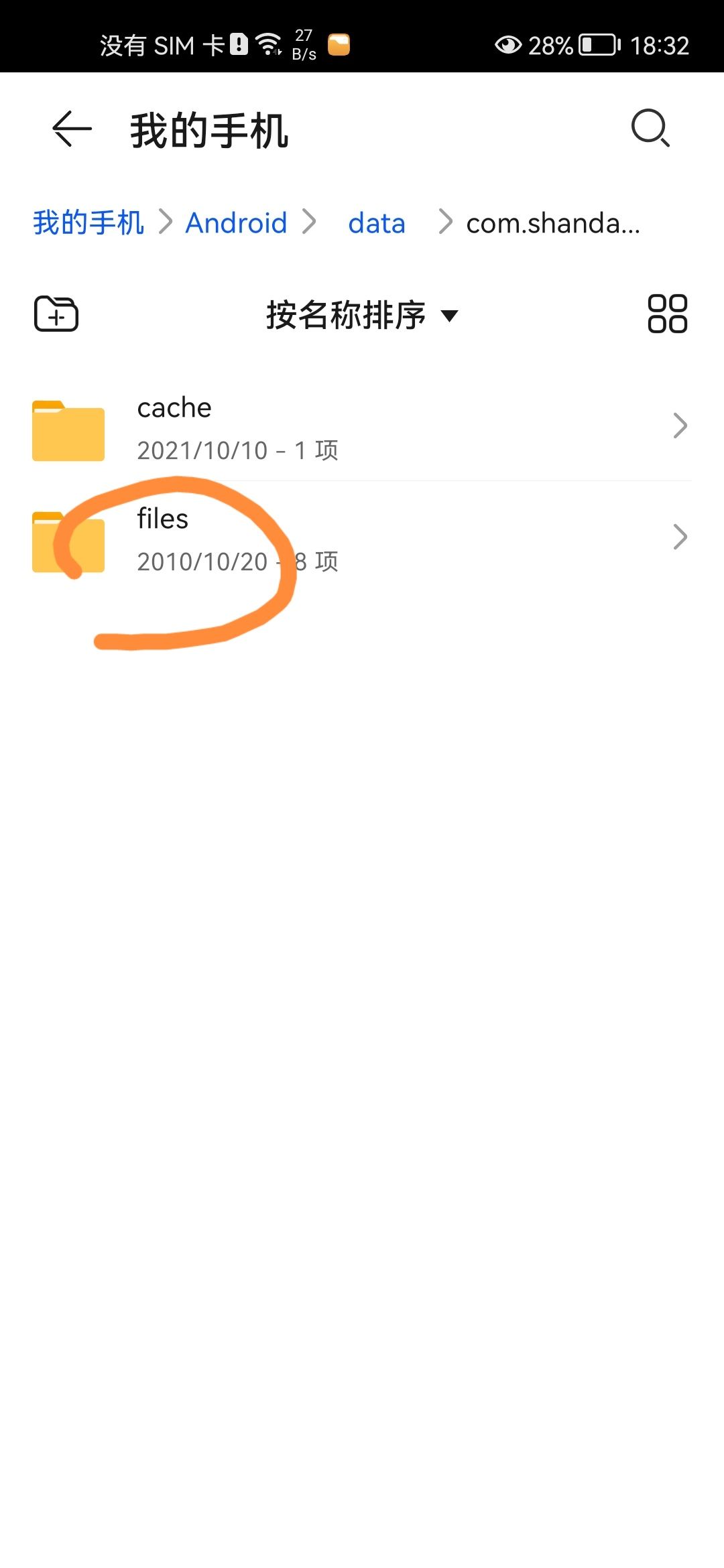Image resolution: width=724 pixels, height=1568 pixels.
Task: Navigate to the Android breadcrumb
Action: pyautogui.click(x=236, y=222)
